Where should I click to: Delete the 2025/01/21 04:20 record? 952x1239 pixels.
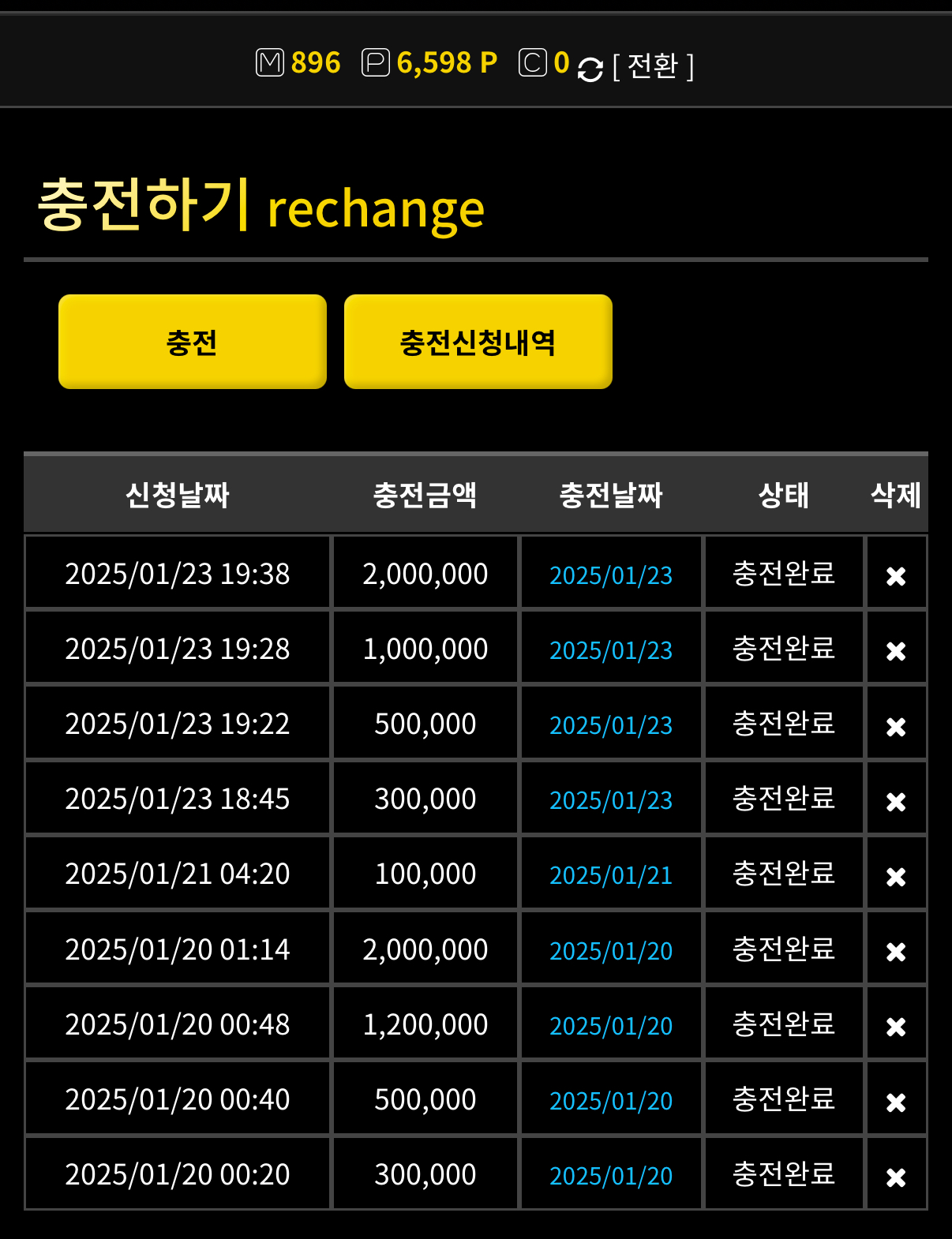[x=896, y=876]
